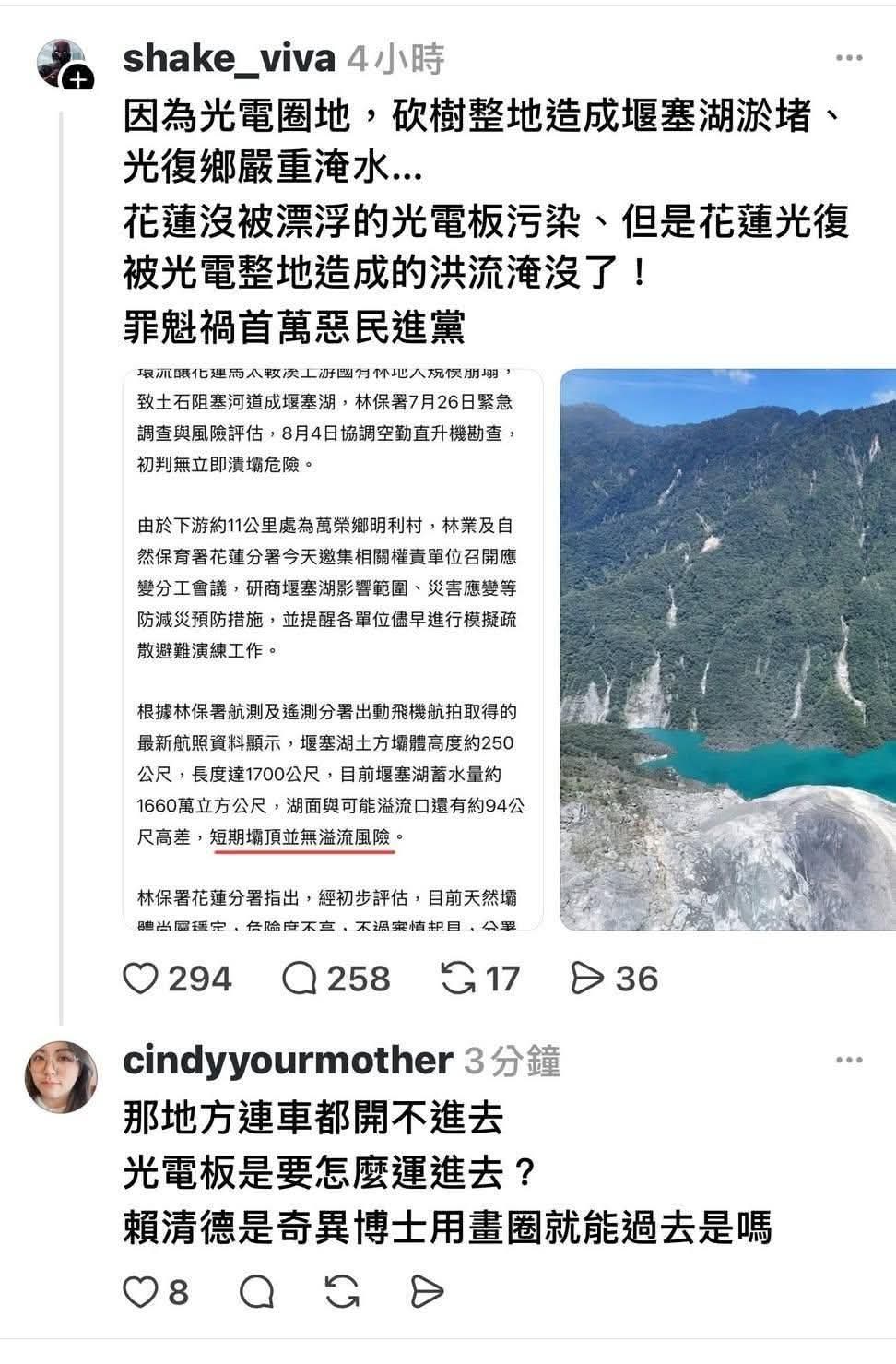896x1364 pixels.
Task: Open cindyyourmother's profile picture
Action: tap(61, 1077)
